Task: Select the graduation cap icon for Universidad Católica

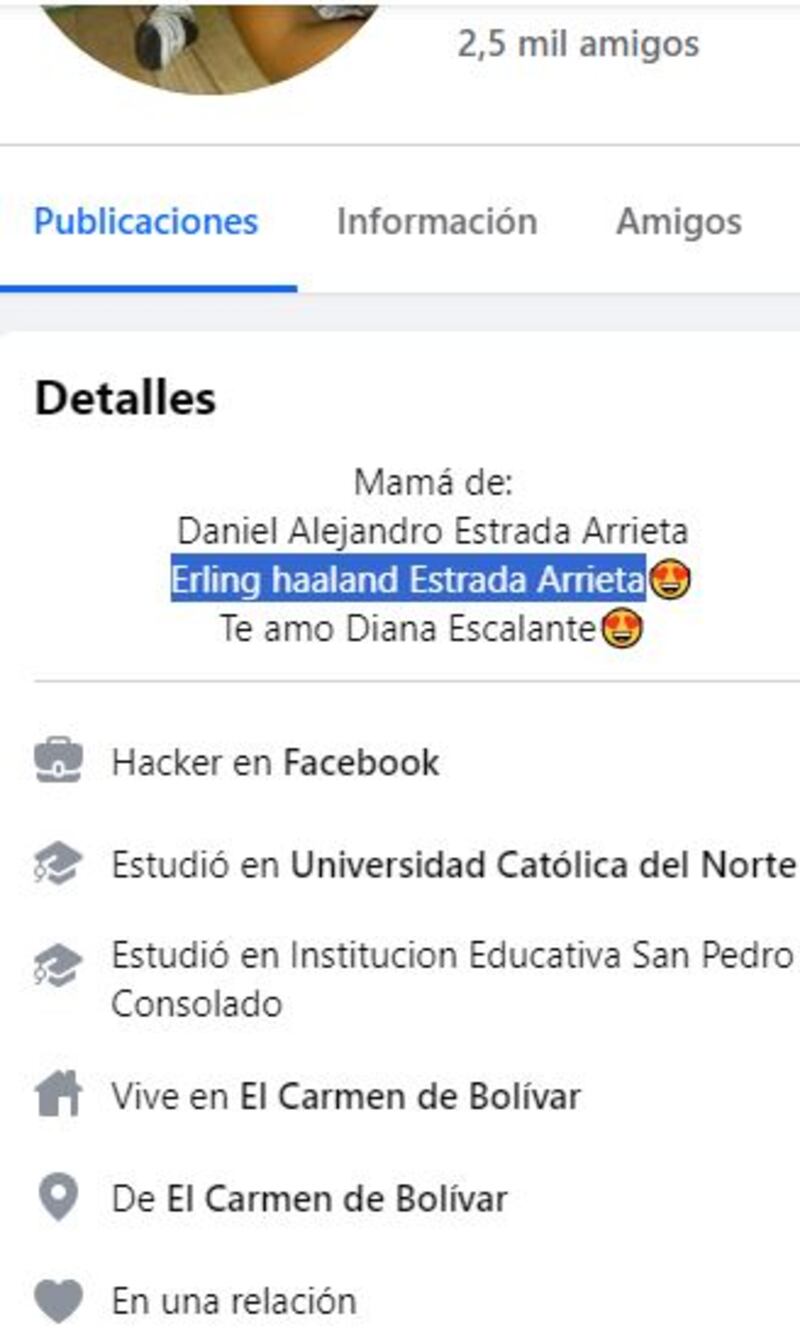Action: (55, 864)
